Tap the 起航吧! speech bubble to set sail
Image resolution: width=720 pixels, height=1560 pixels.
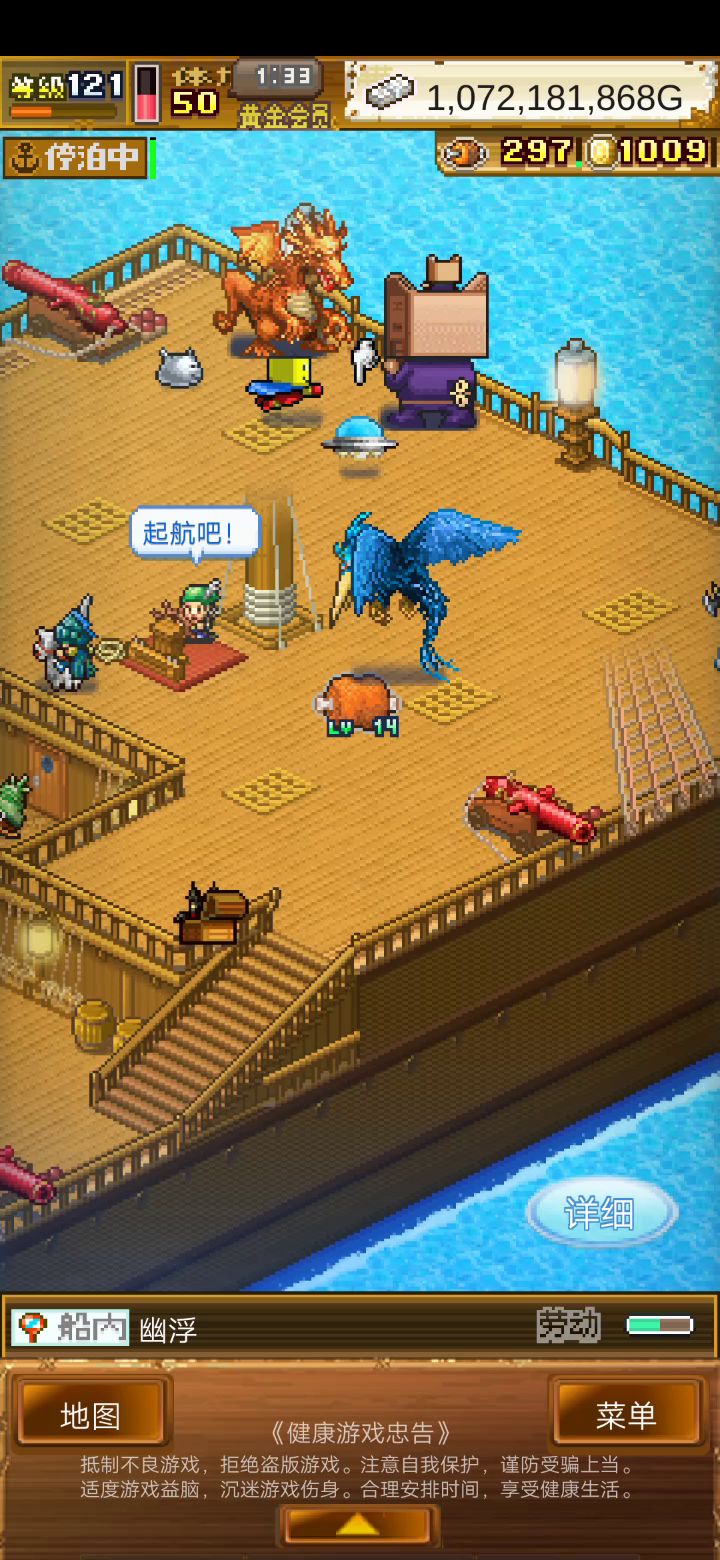pyautogui.click(x=194, y=533)
